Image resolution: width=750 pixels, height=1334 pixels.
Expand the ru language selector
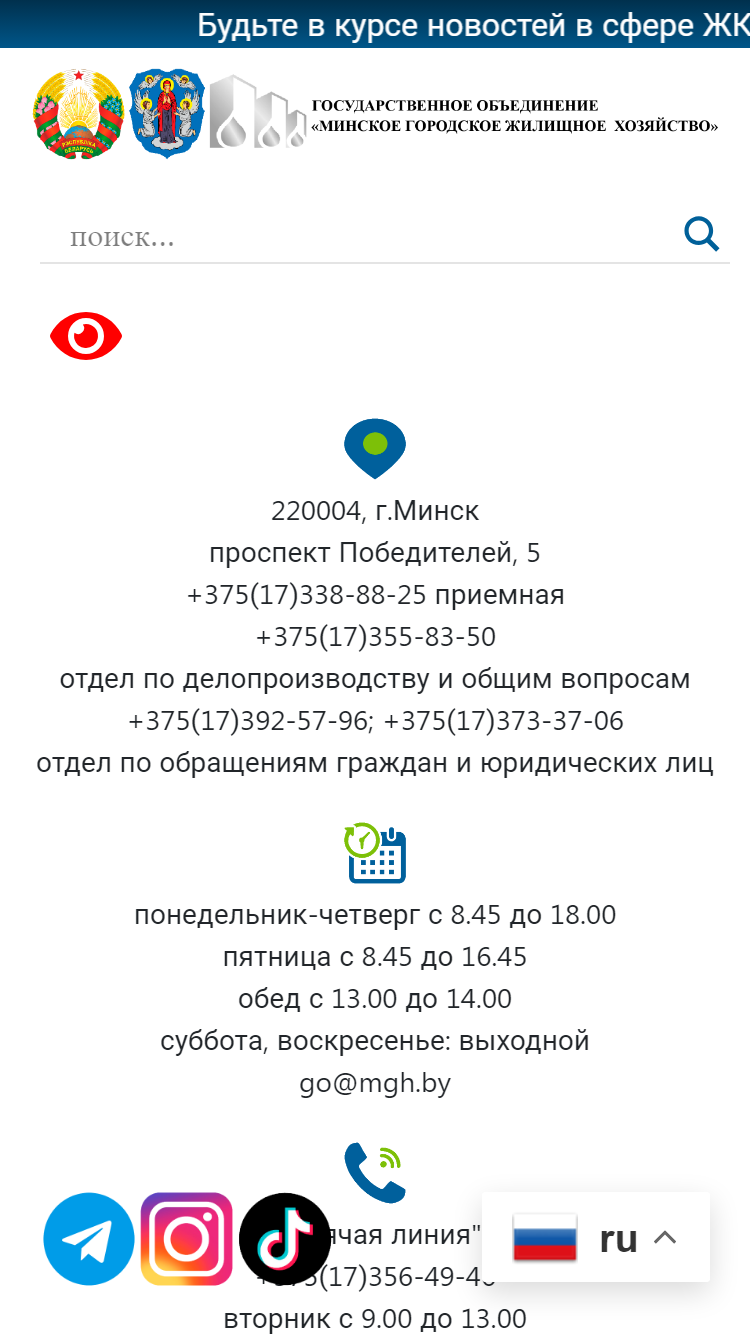coord(596,1237)
